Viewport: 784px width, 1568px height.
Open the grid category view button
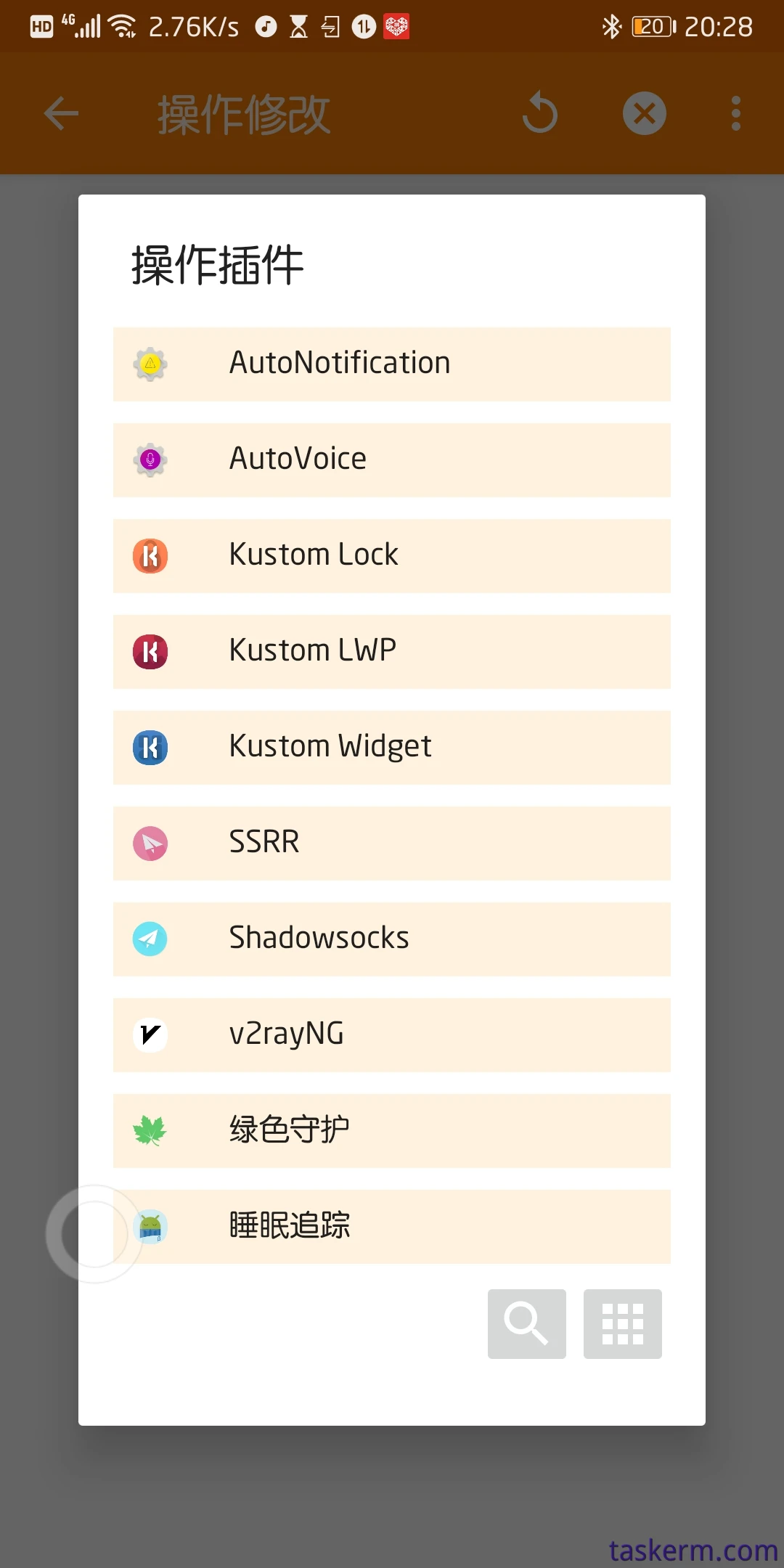click(x=622, y=1323)
